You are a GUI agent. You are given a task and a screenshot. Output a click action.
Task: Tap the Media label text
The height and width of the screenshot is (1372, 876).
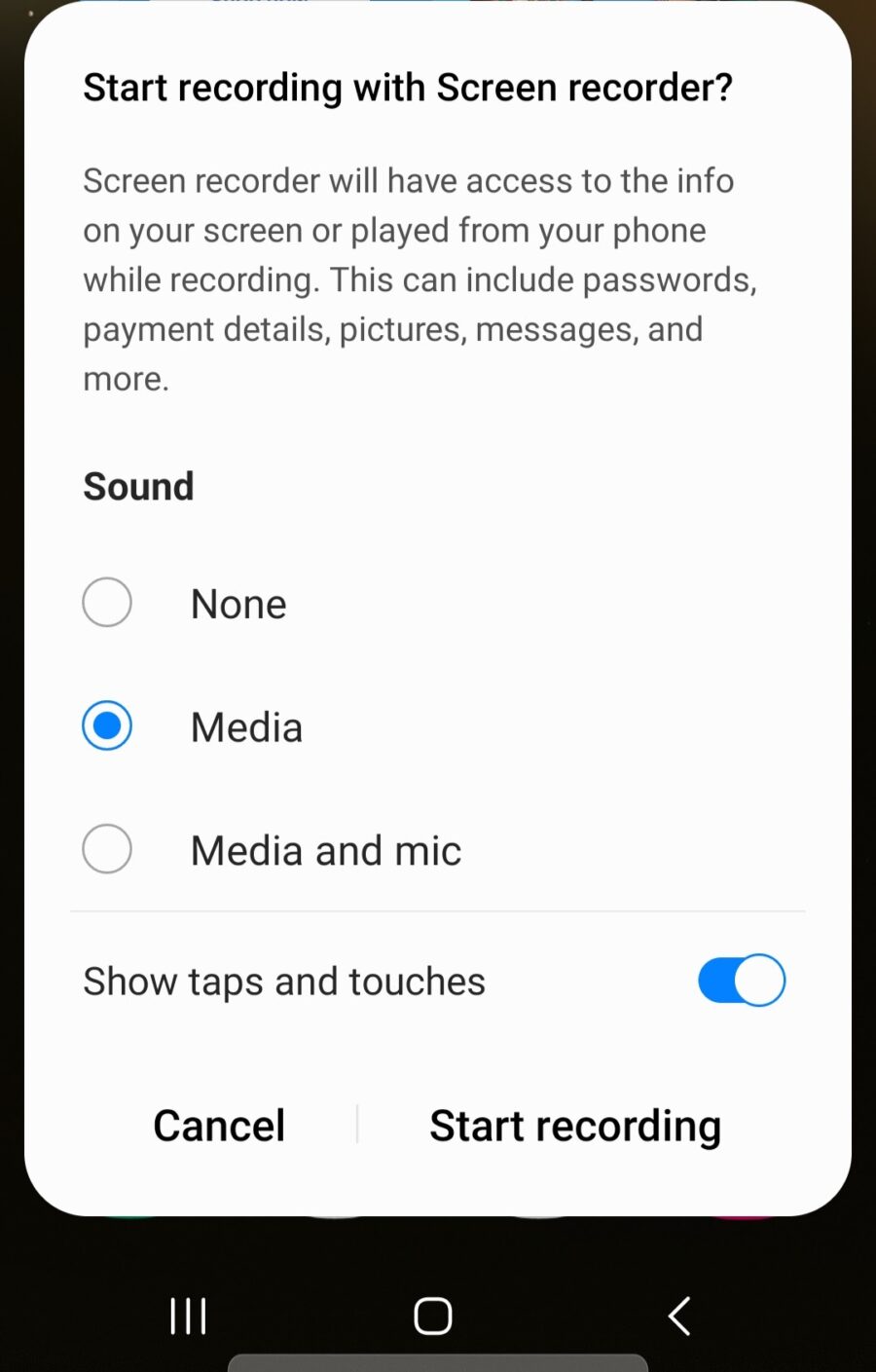pyautogui.click(x=246, y=726)
